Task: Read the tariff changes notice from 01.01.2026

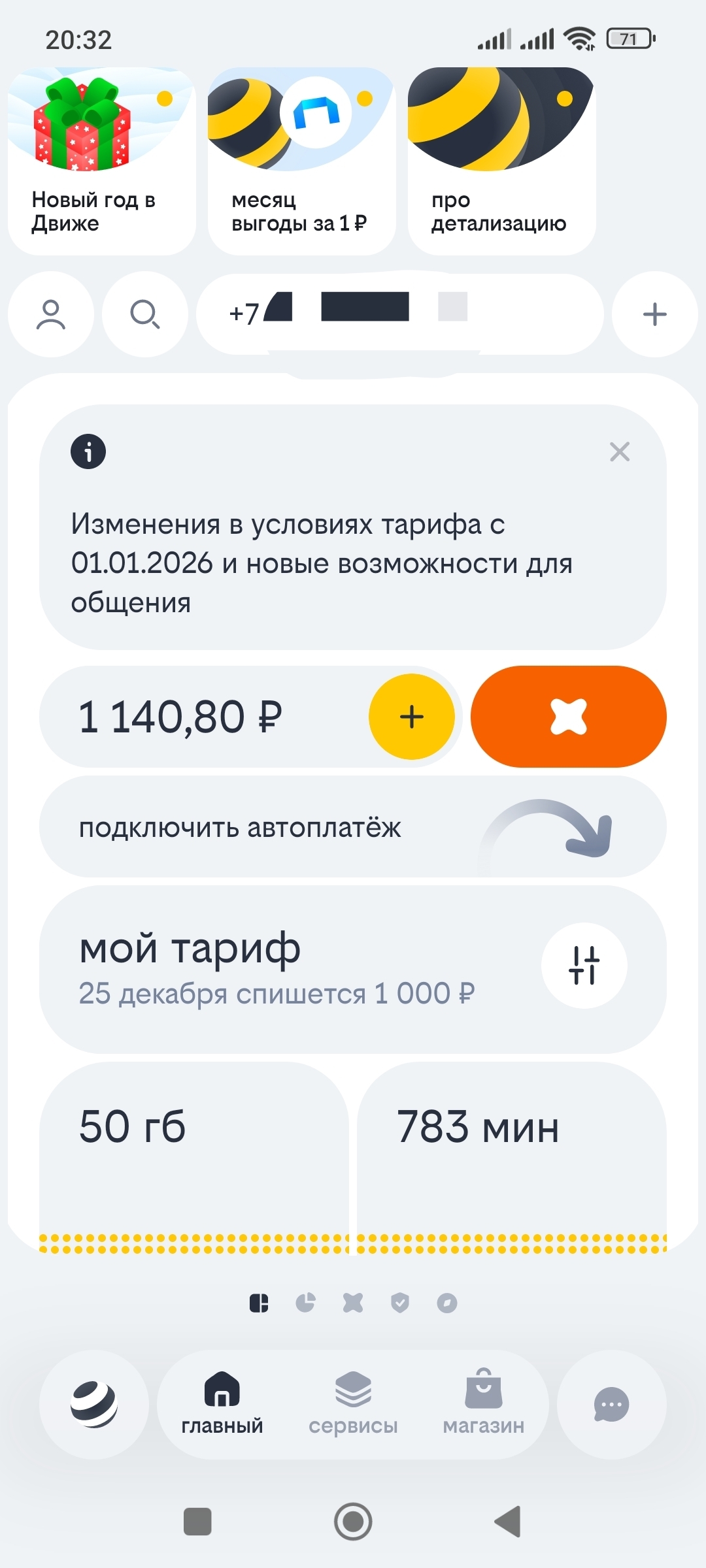Action: point(320,562)
